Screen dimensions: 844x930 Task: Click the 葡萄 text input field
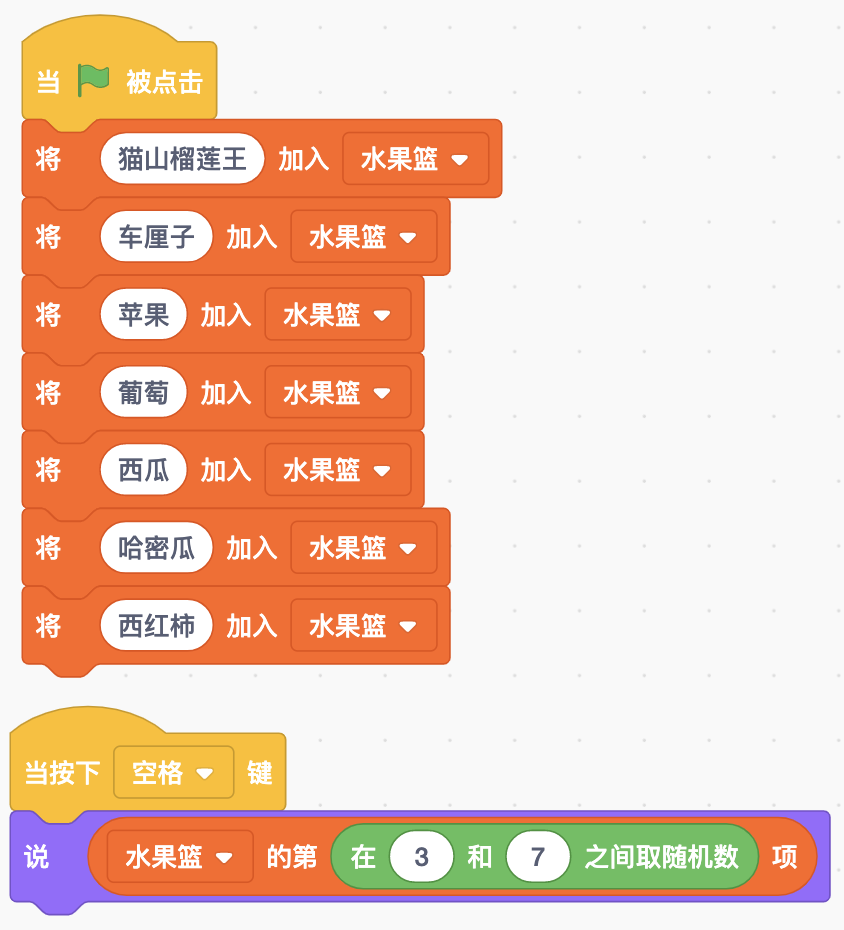tap(142, 392)
